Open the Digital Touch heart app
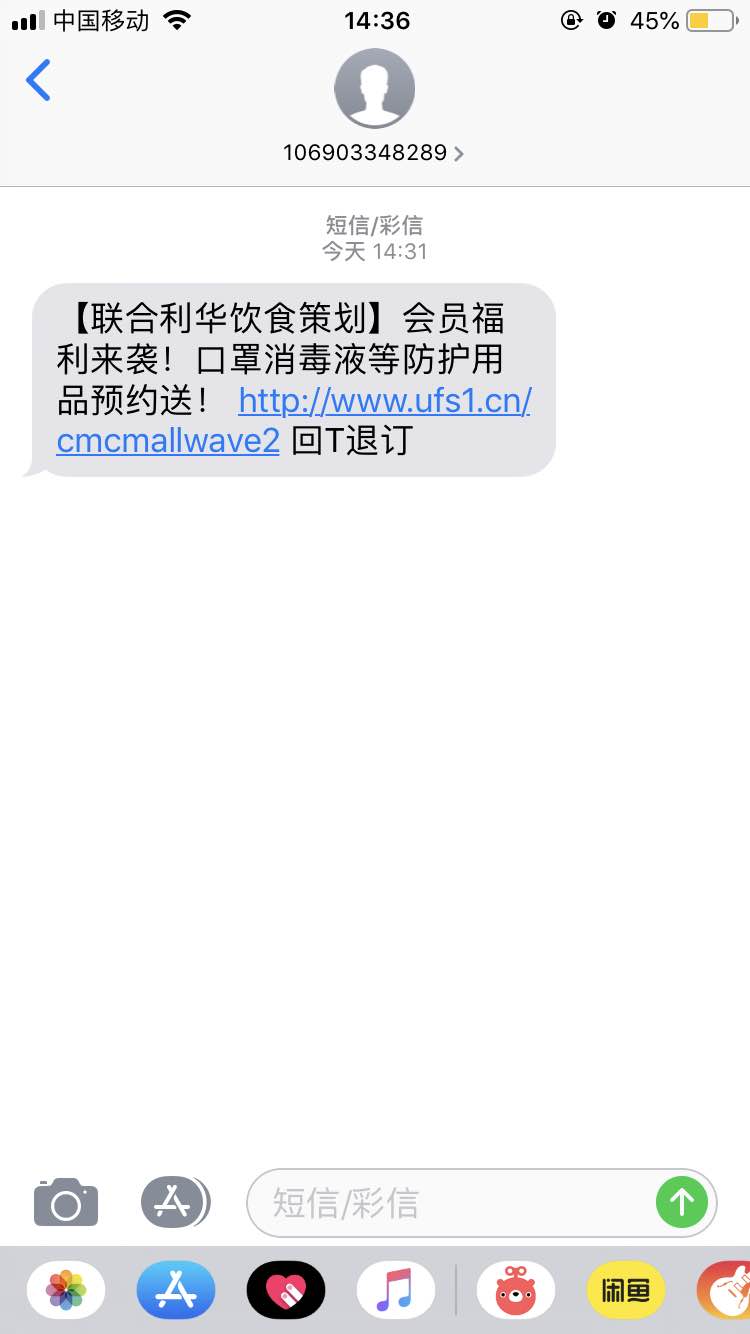Image resolution: width=750 pixels, height=1334 pixels. coord(286,1290)
